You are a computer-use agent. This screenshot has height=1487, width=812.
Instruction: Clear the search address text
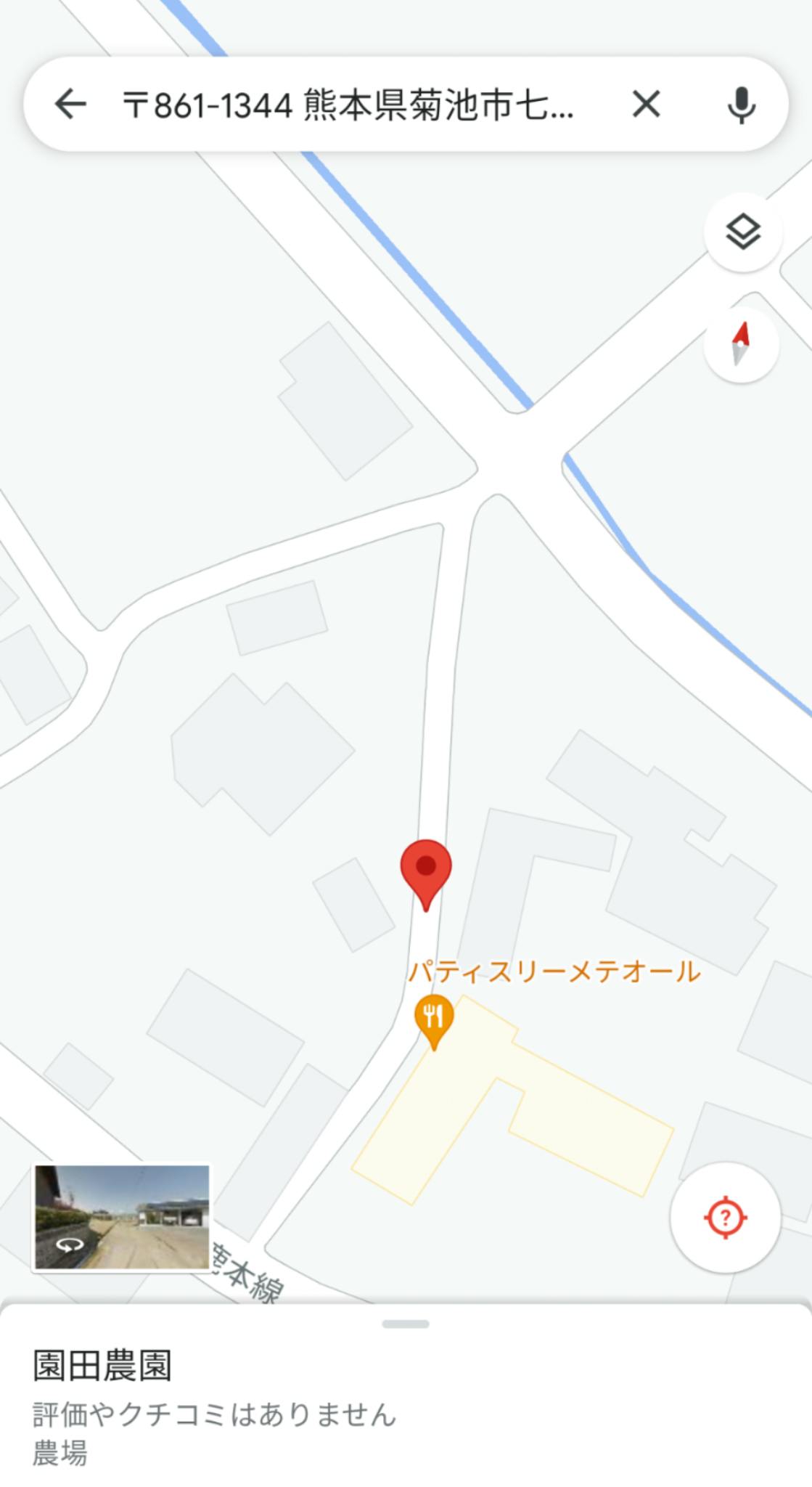[x=646, y=105]
